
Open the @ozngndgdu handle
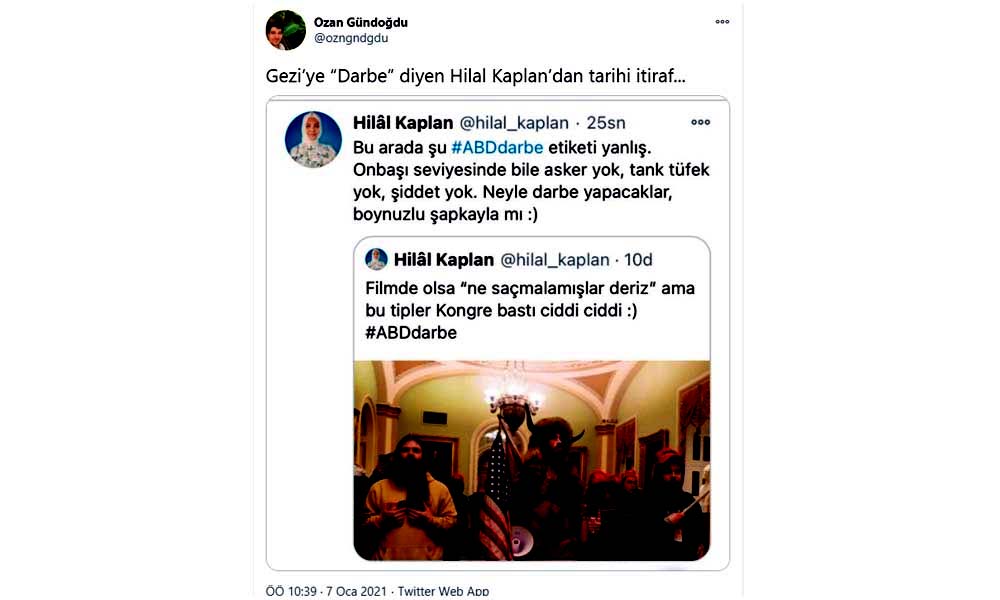pos(351,38)
